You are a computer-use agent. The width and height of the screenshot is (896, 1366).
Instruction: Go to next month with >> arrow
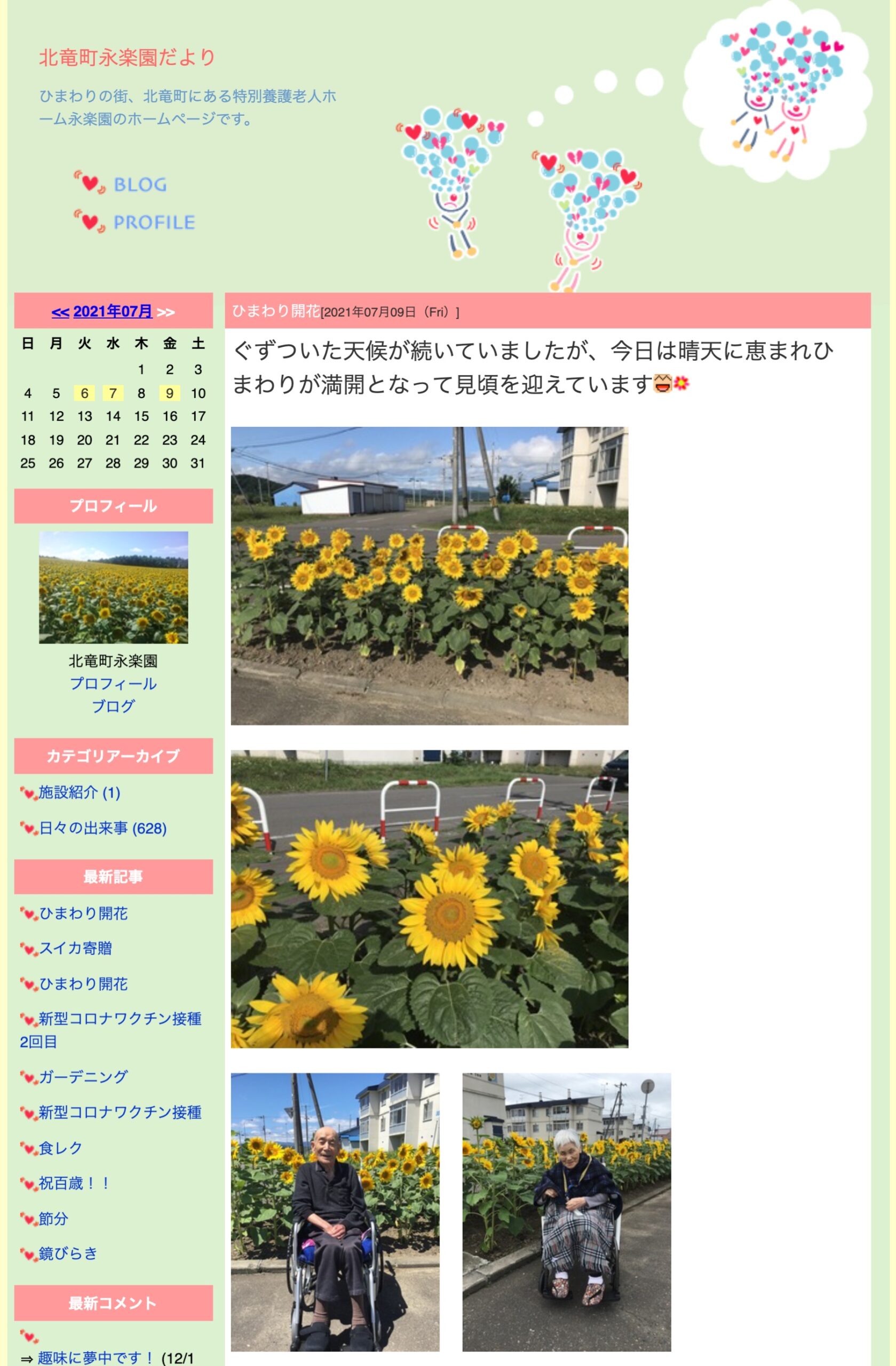[167, 312]
